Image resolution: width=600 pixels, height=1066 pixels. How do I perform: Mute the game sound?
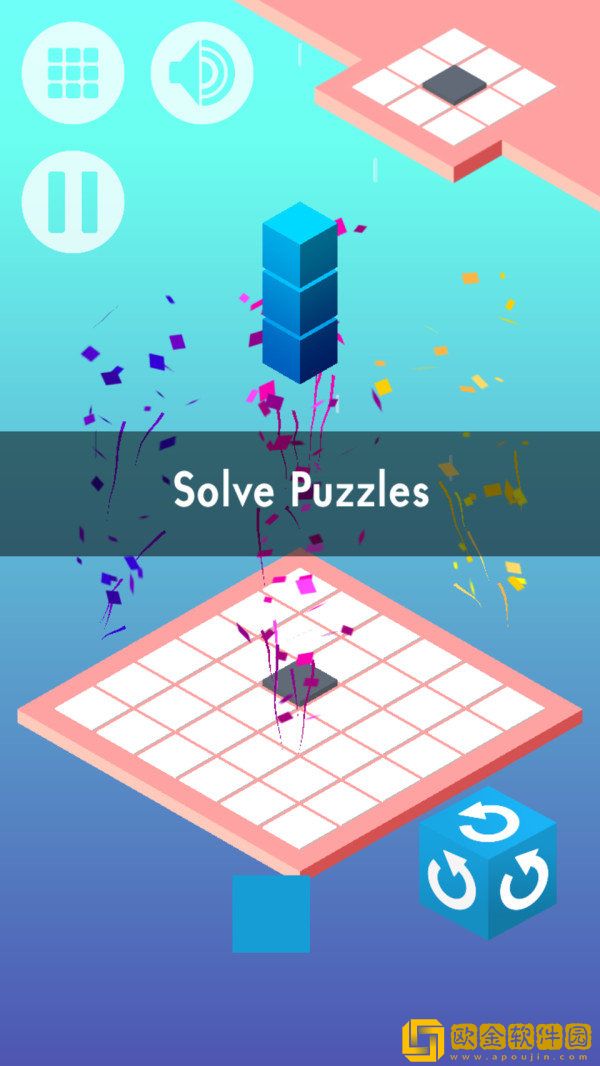(x=201, y=71)
